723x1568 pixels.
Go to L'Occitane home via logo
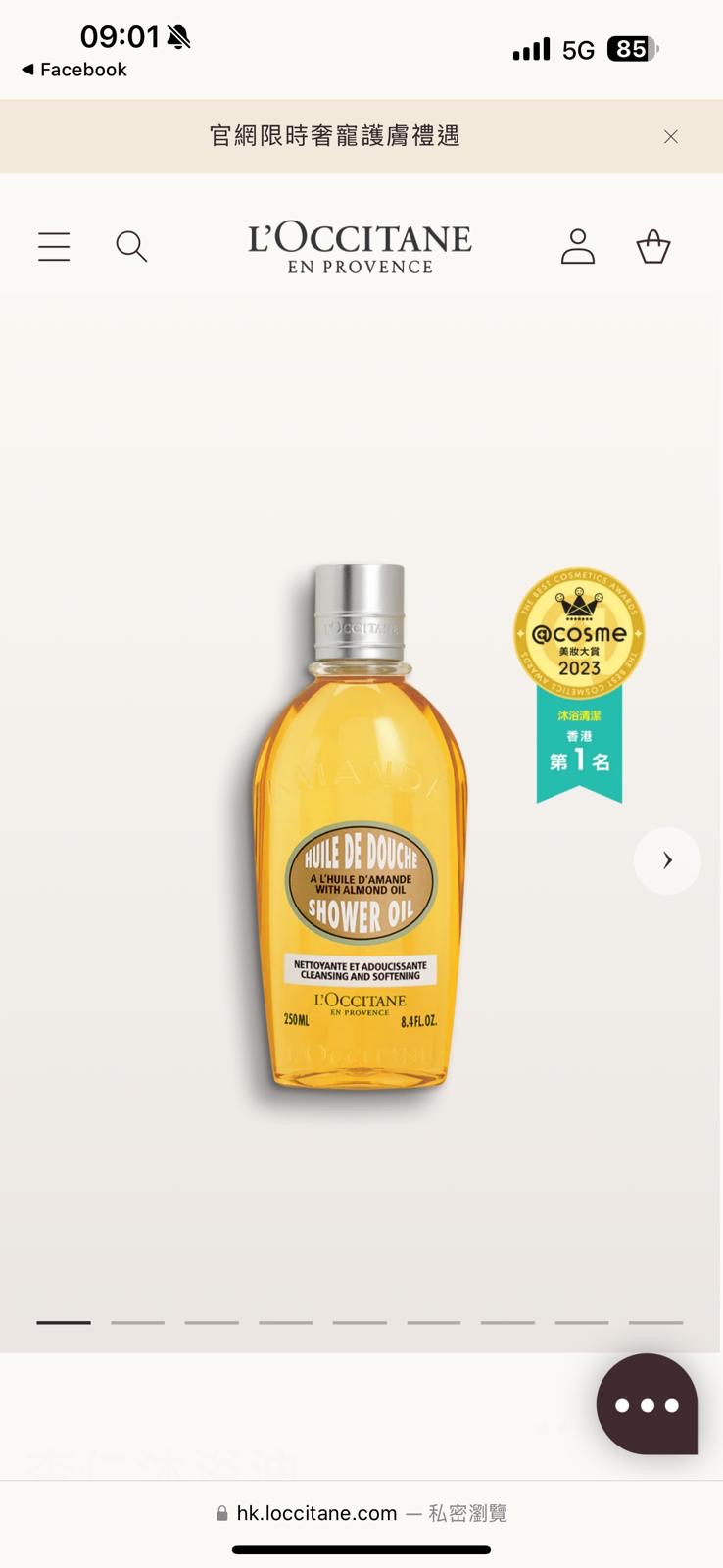click(360, 247)
